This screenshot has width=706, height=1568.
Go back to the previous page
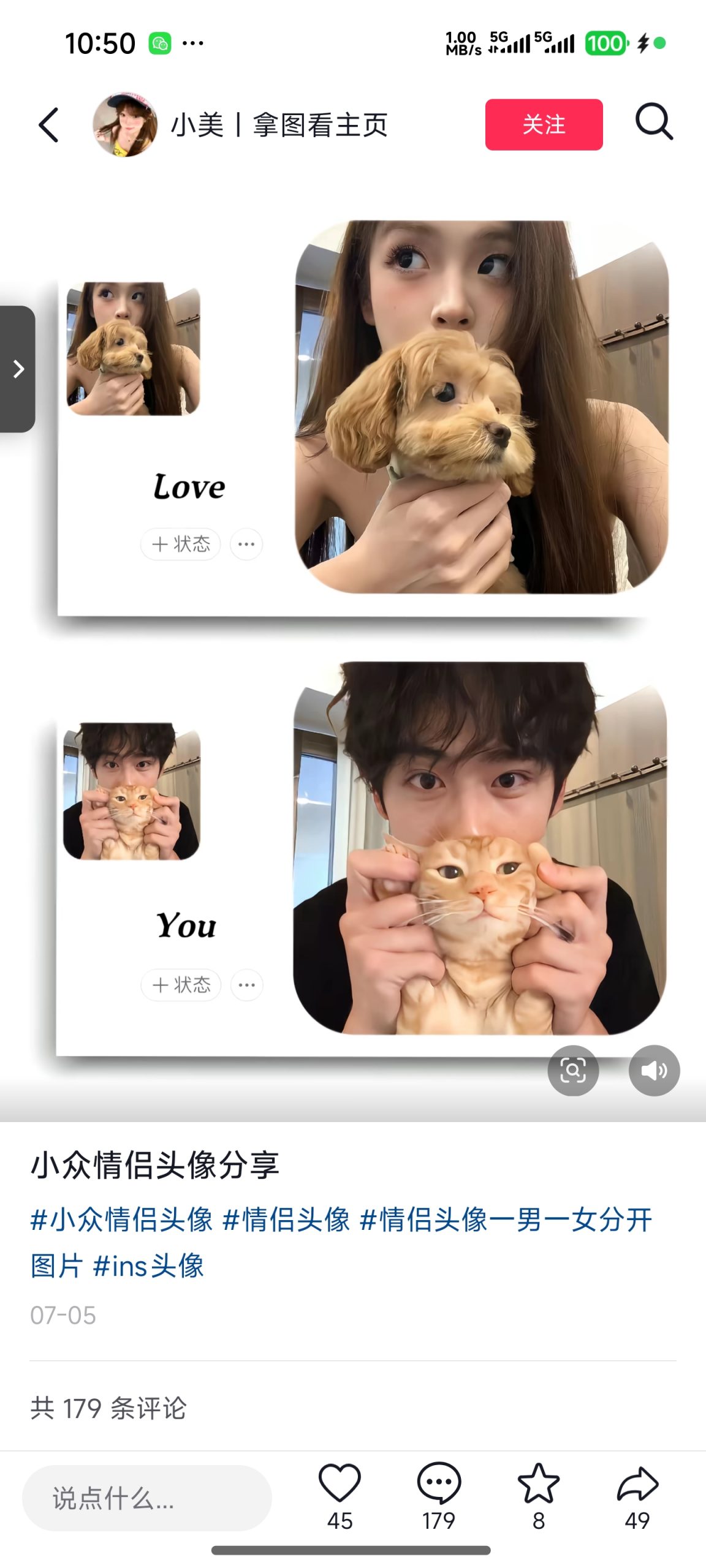[49, 125]
